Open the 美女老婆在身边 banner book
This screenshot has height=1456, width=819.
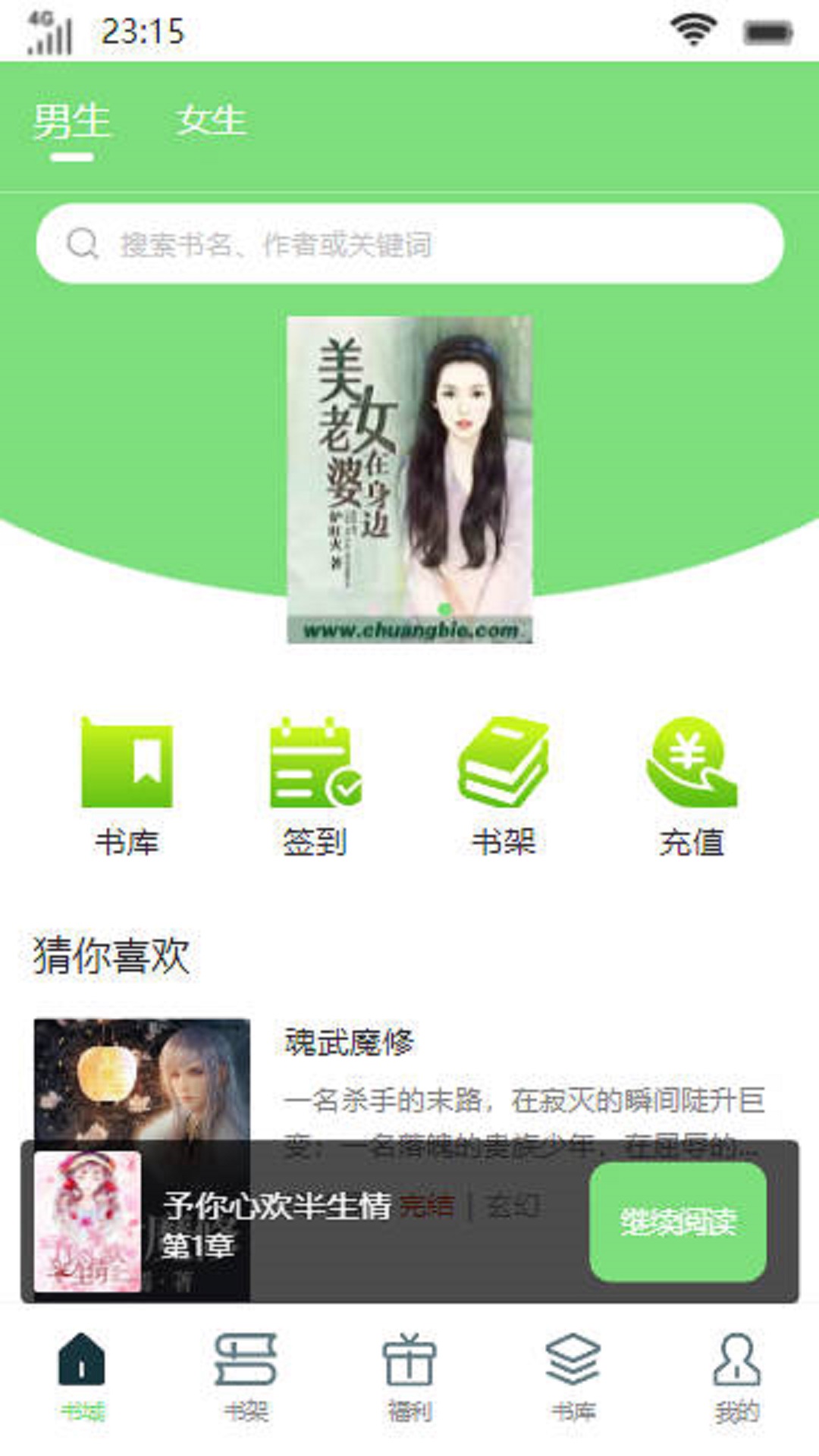click(x=409, y=479)
